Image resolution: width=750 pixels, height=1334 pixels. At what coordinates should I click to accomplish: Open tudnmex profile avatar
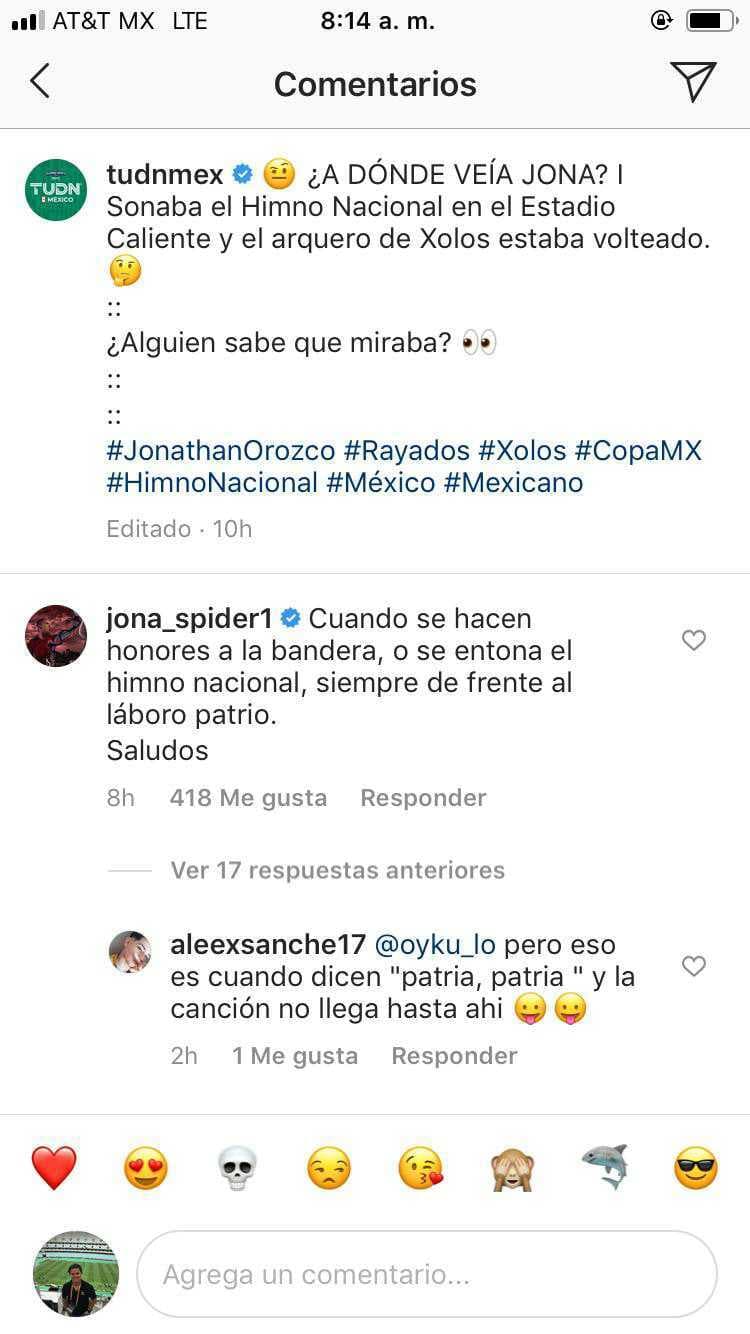tap(55, 190)
